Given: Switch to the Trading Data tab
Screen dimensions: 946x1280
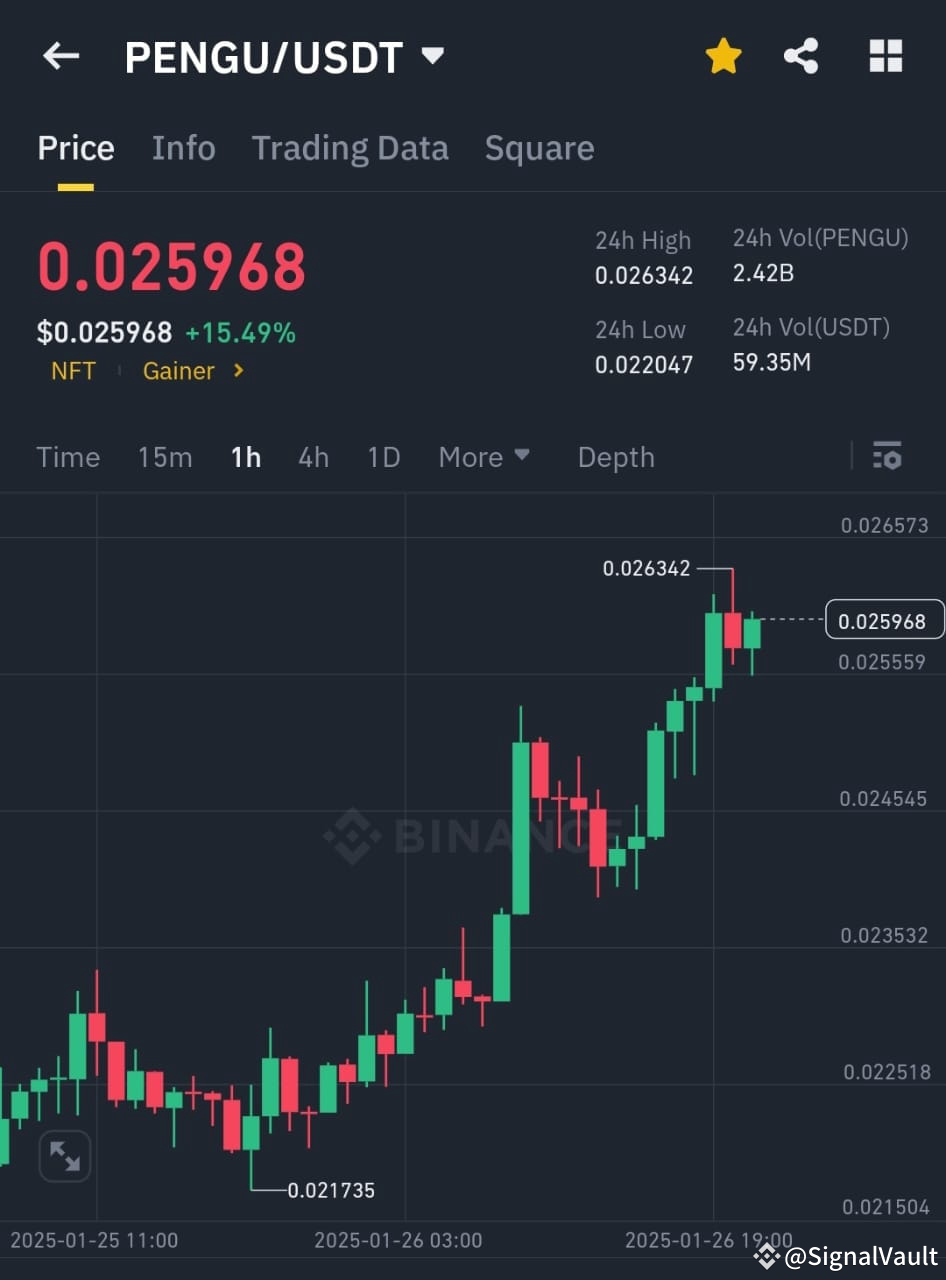Looking at the screenshot, I should click(350, 148).
